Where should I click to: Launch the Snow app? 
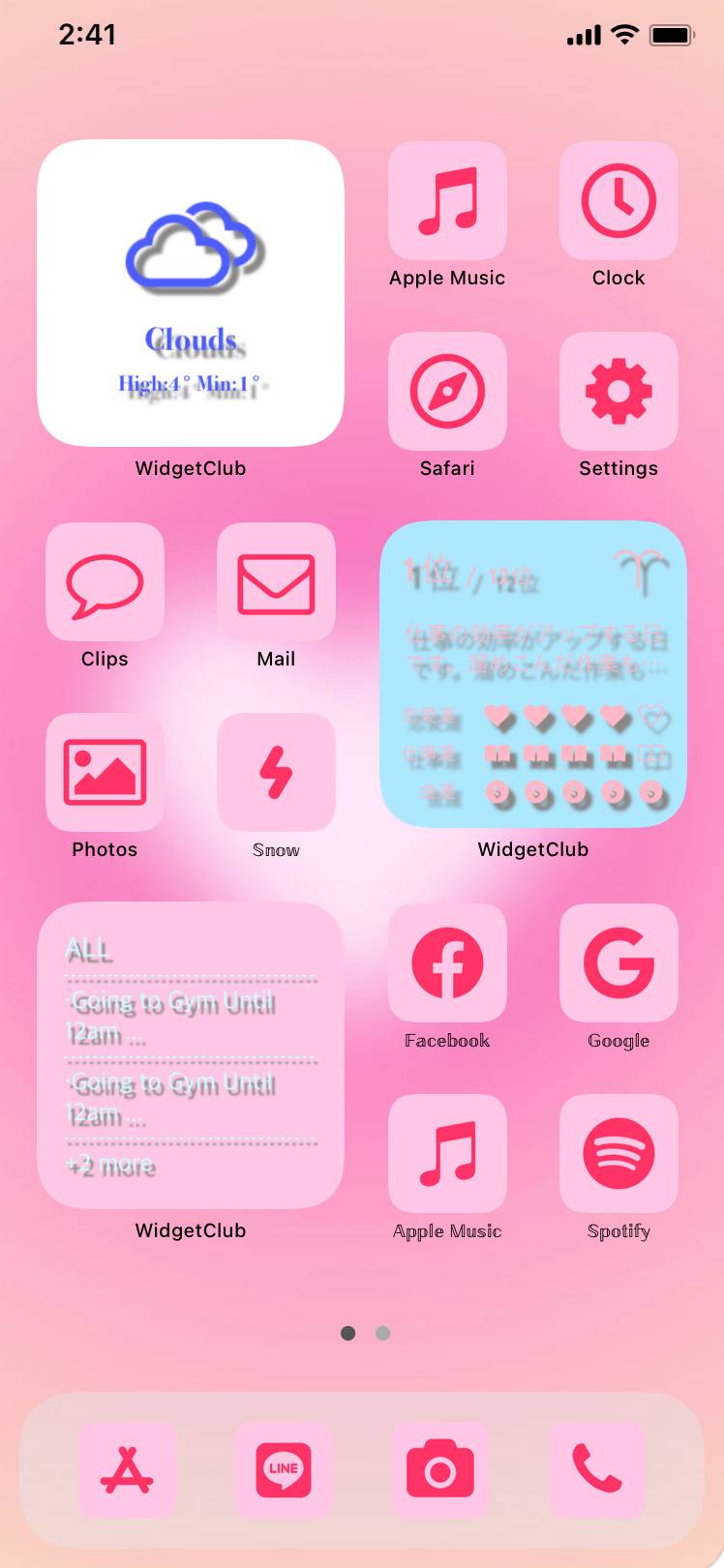coord(276,773)
